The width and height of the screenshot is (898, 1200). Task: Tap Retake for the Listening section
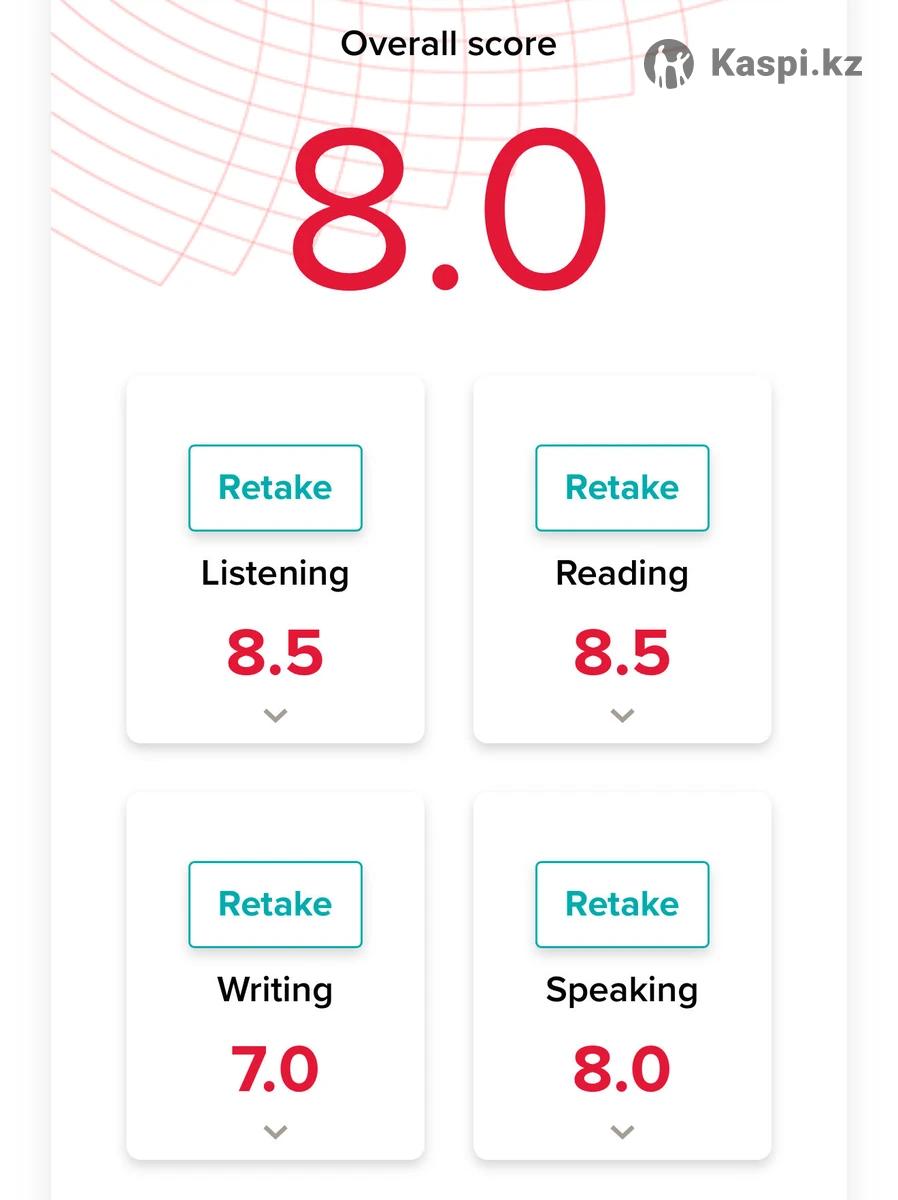click(275, 488)
